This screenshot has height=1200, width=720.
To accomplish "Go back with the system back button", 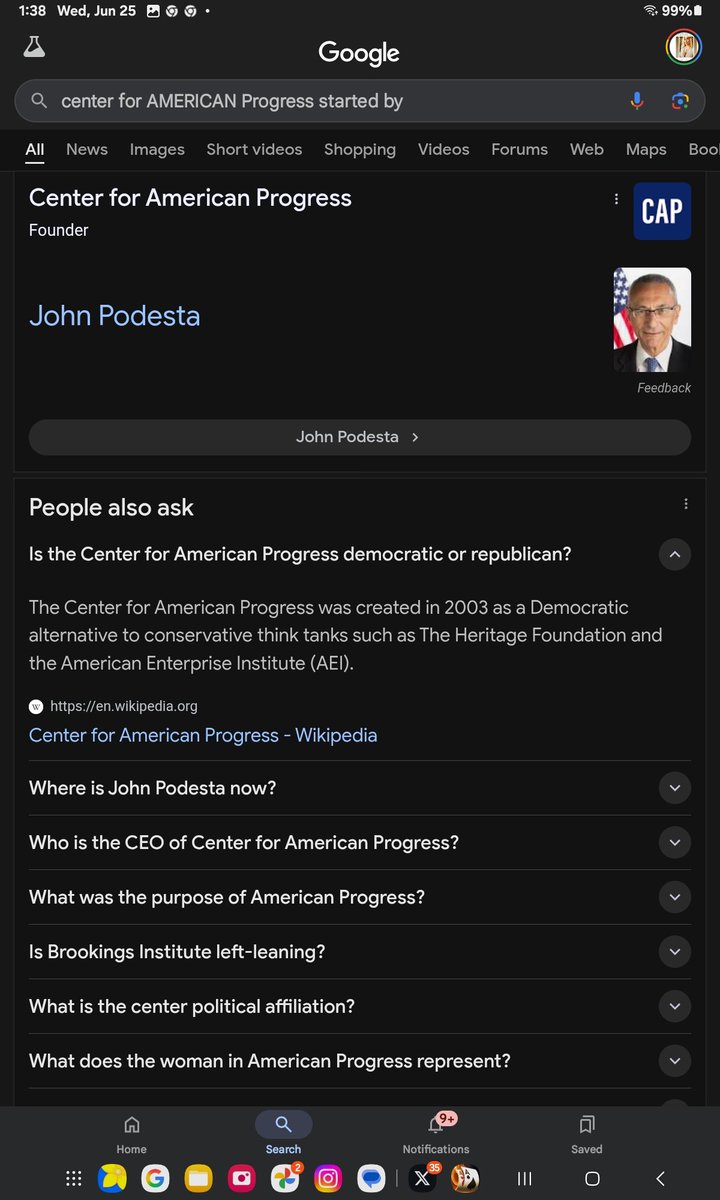I will click(x=660, y=1179).
